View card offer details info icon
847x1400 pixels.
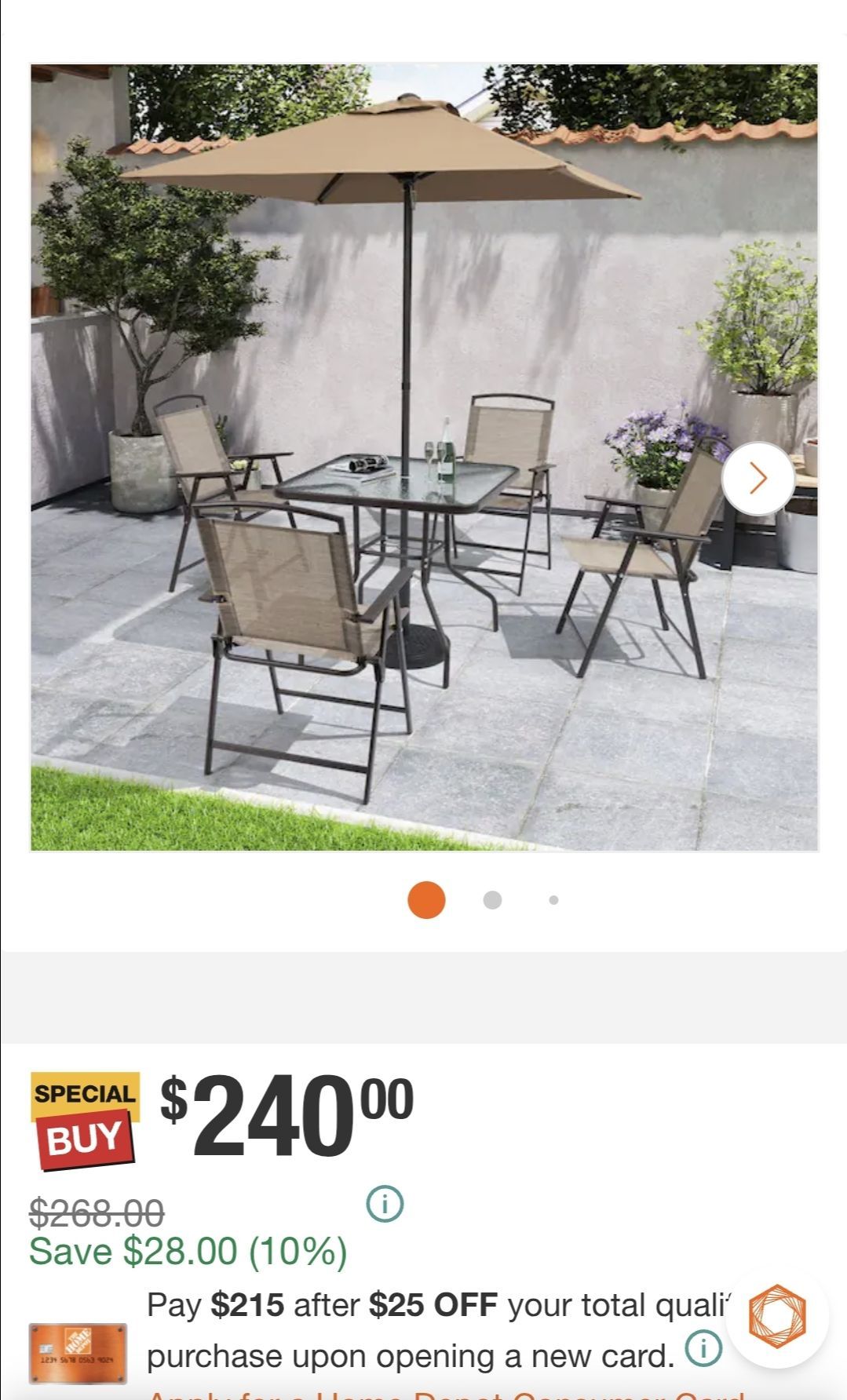coord(703,1348)
